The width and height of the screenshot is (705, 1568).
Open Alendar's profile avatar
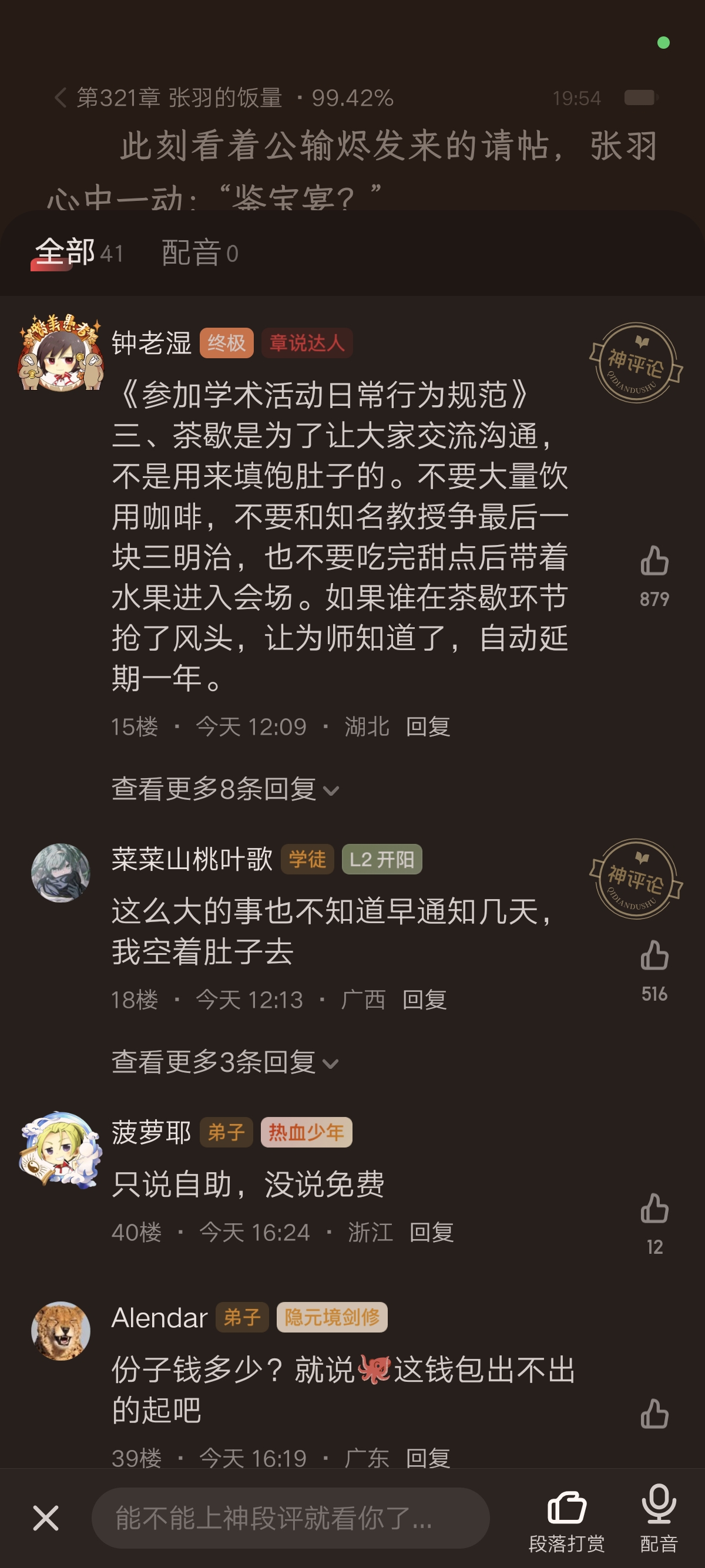tap(61, 1331)
